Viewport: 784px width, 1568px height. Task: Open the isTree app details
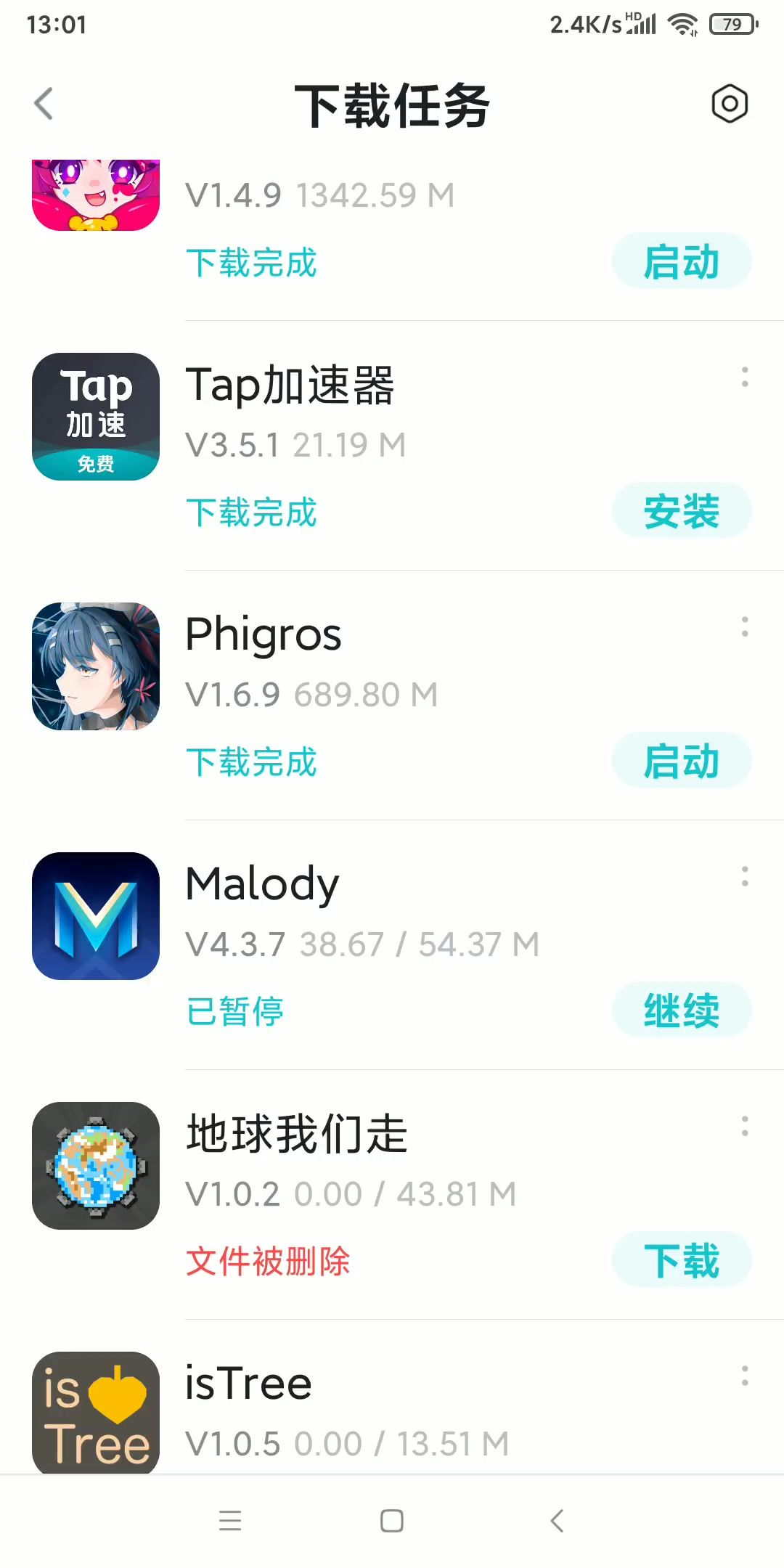click(x=96, y=1412)
